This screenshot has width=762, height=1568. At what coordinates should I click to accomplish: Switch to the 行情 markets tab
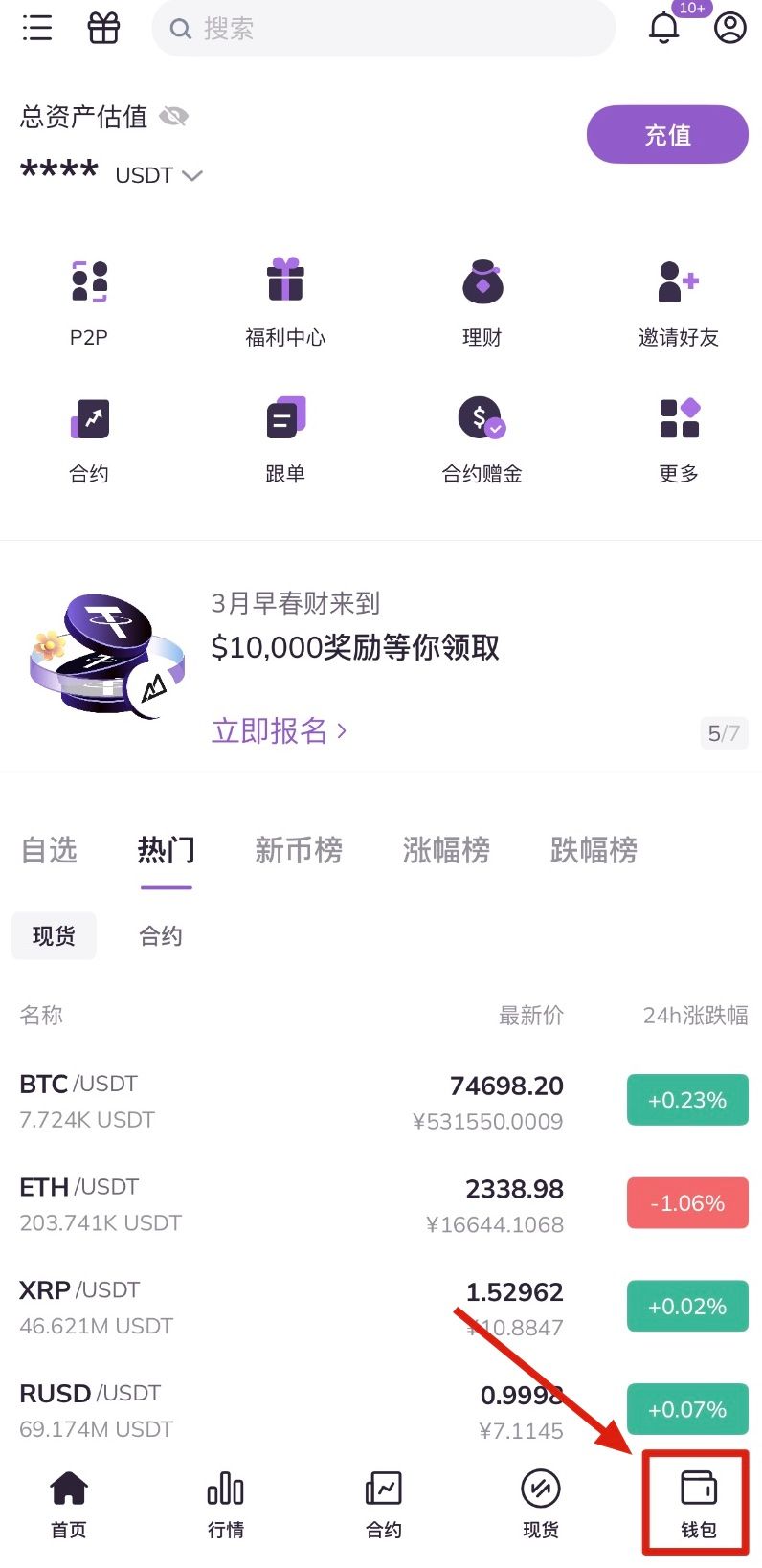226,1503
